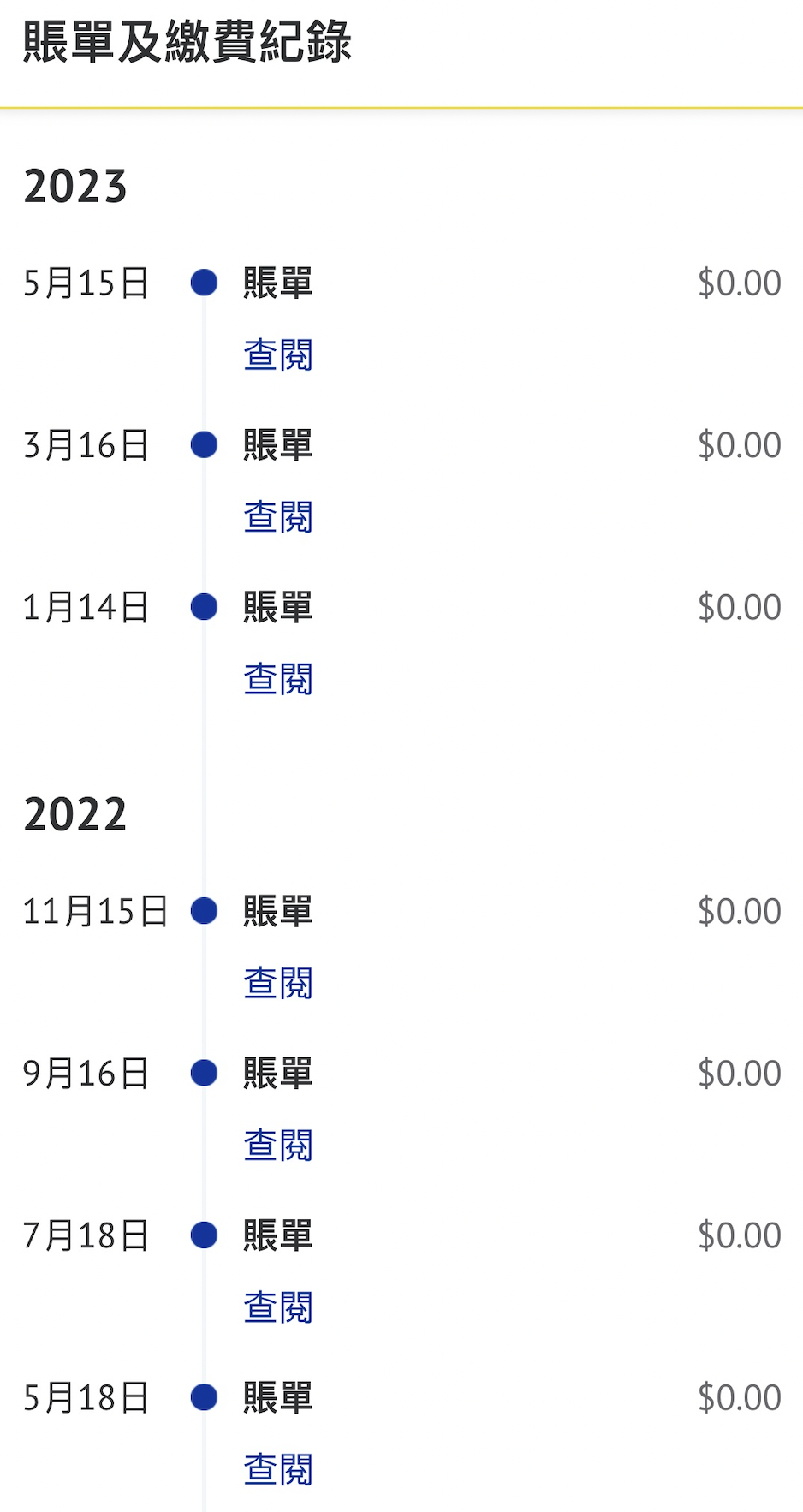Screen dimensions: 803x1512
Task: View the 5月18日 2022 bill via 查閱
Action: [x=278, y=1470]
